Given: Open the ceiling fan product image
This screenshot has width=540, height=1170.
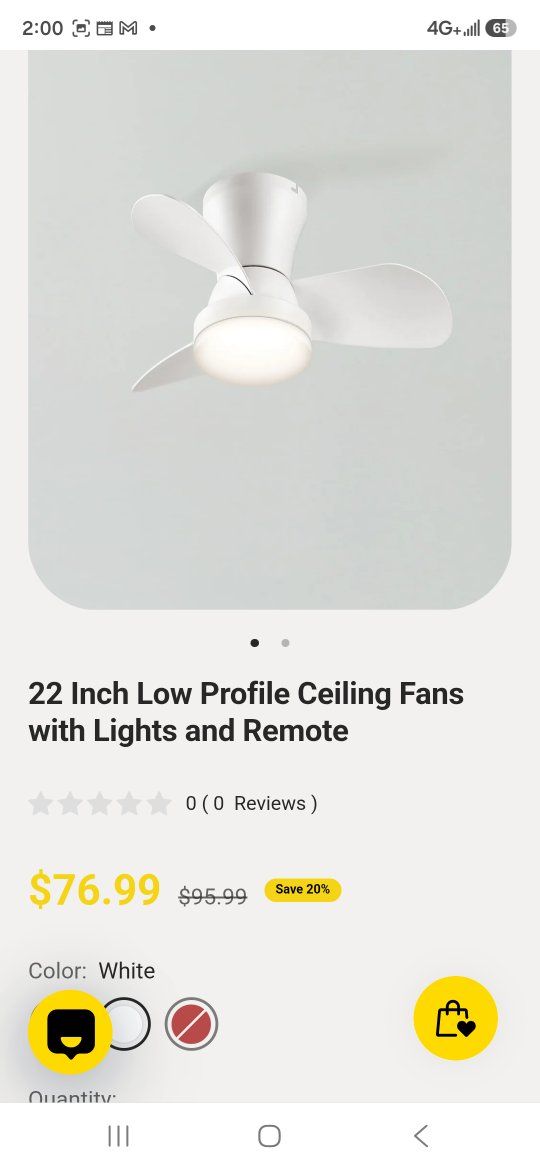Looking at the screenshot, I should pyautogui.click(x=270, y=329).
